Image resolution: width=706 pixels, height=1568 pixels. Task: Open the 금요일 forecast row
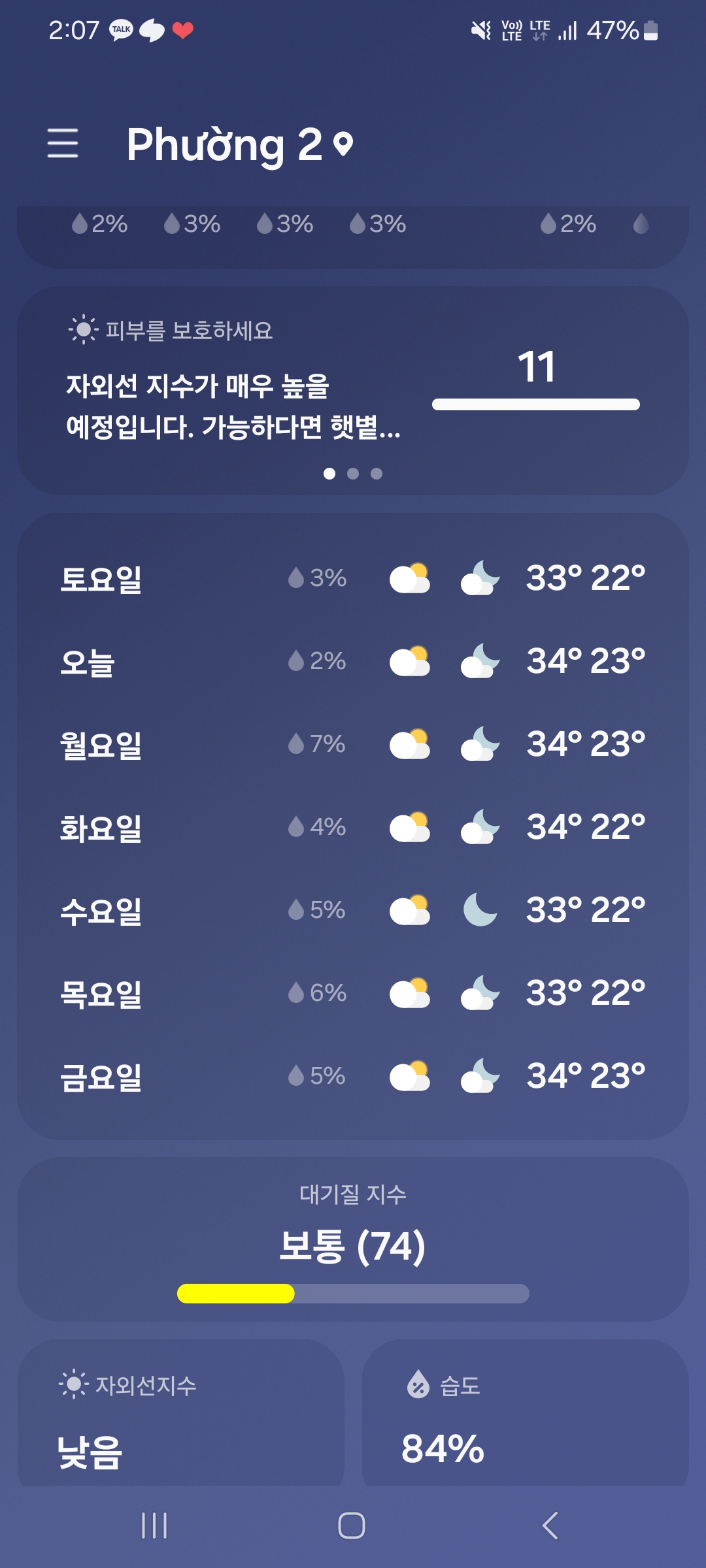tap(353, 1076)
